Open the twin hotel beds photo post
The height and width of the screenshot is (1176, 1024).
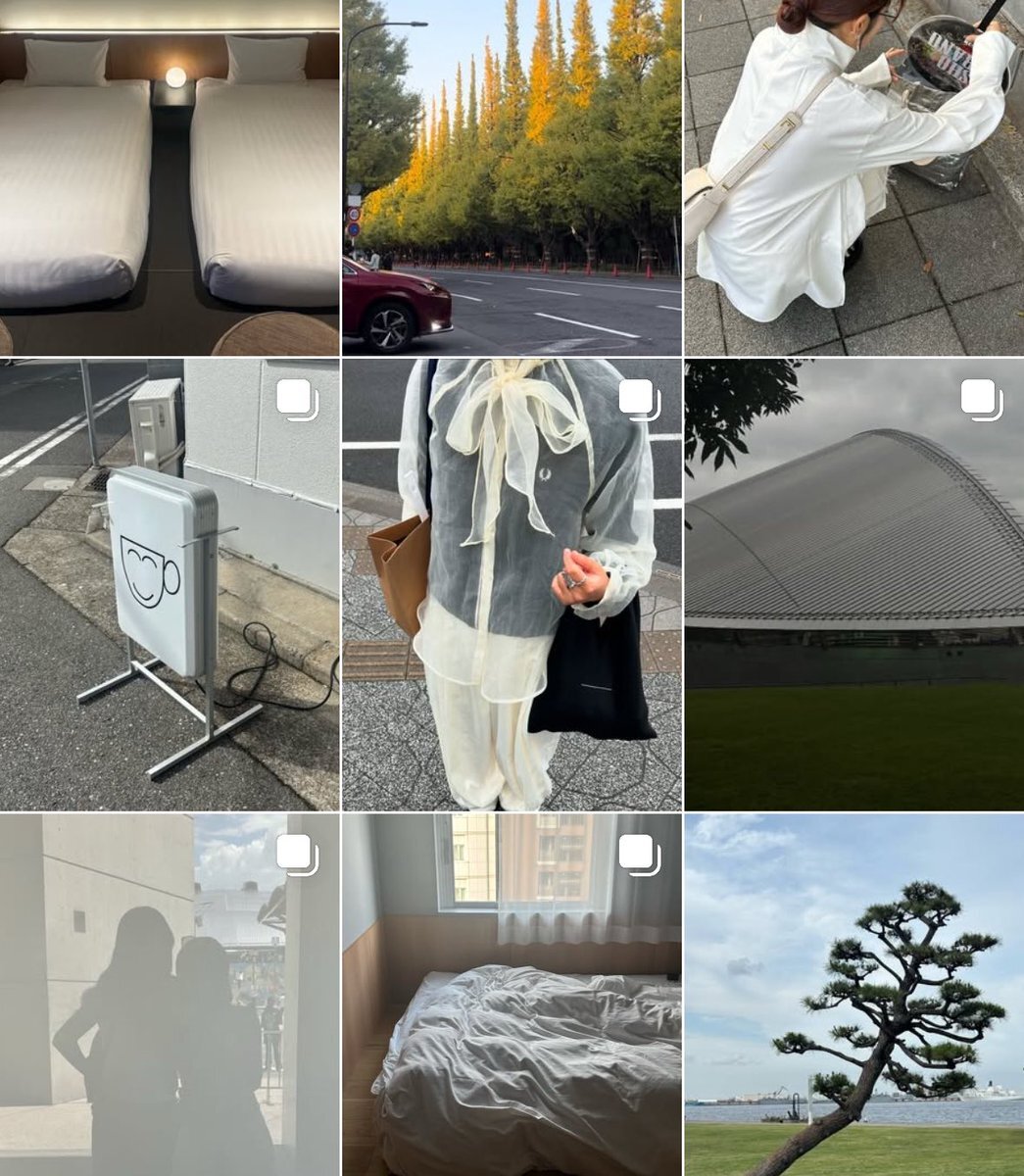[169, 177]
